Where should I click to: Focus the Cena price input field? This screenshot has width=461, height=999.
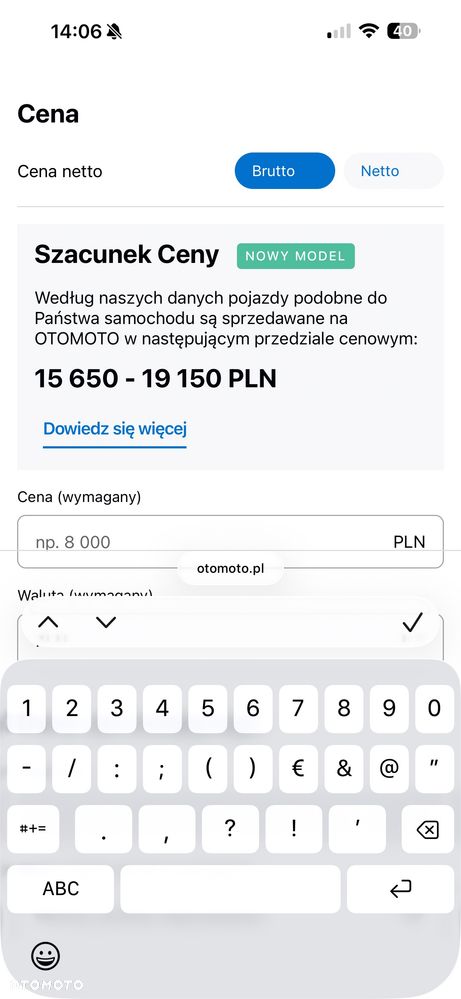tap(230, 542)
